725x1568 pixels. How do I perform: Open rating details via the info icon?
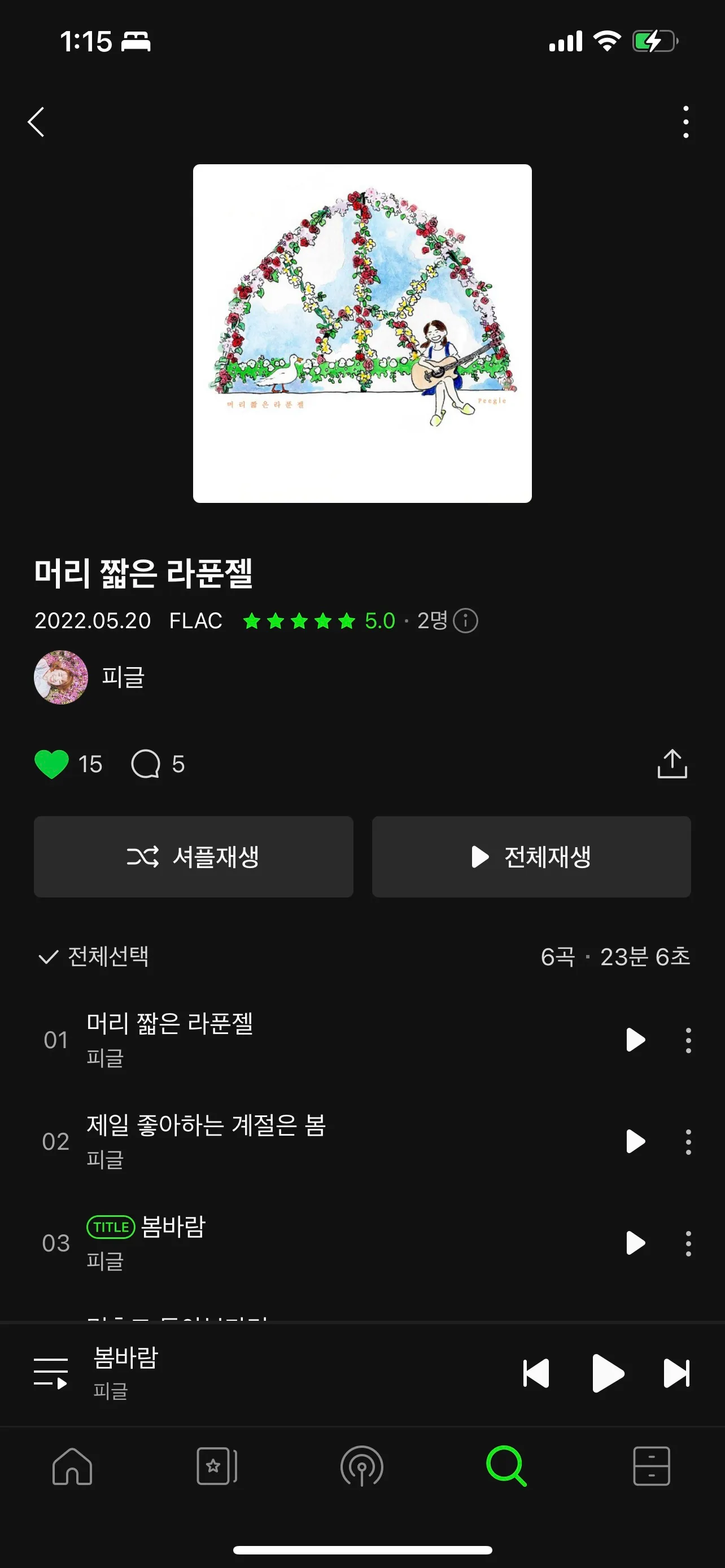click(x=465, y=621)
